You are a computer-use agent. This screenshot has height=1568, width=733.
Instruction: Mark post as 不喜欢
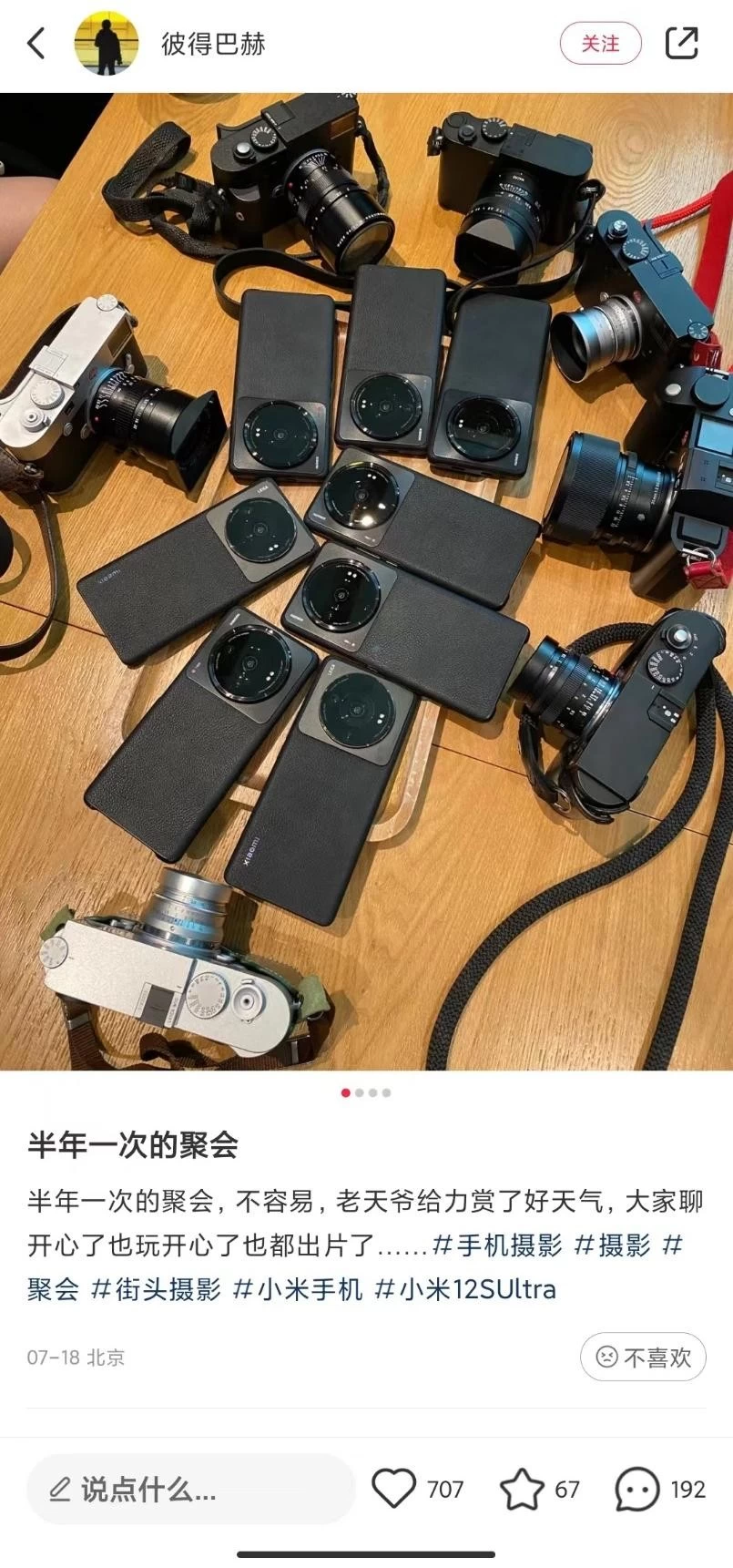[643, 1357]
